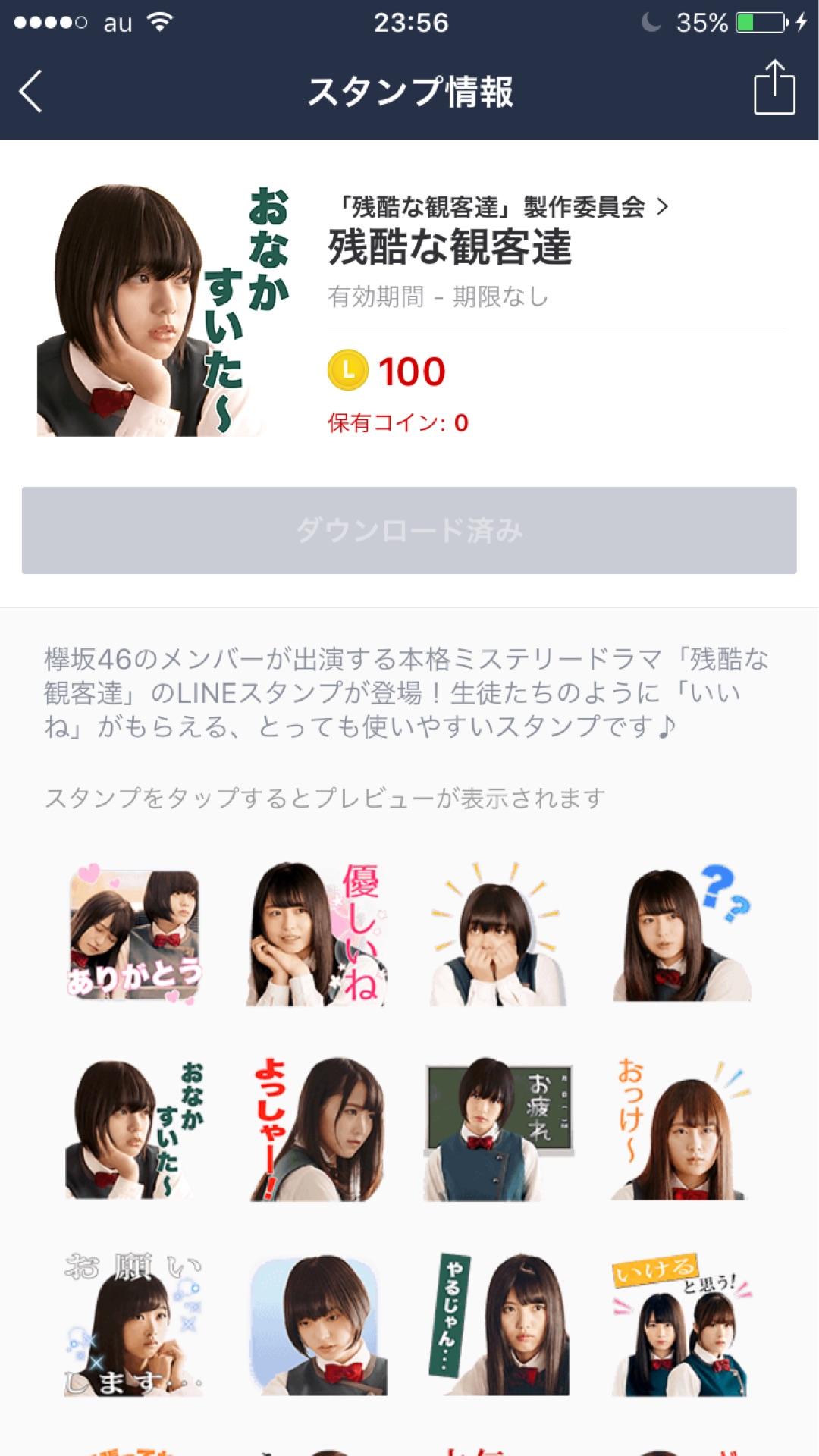Preview the ありがとう sticker
Viewport: 819px width, 1456px height.
click(x=134, y=934)
